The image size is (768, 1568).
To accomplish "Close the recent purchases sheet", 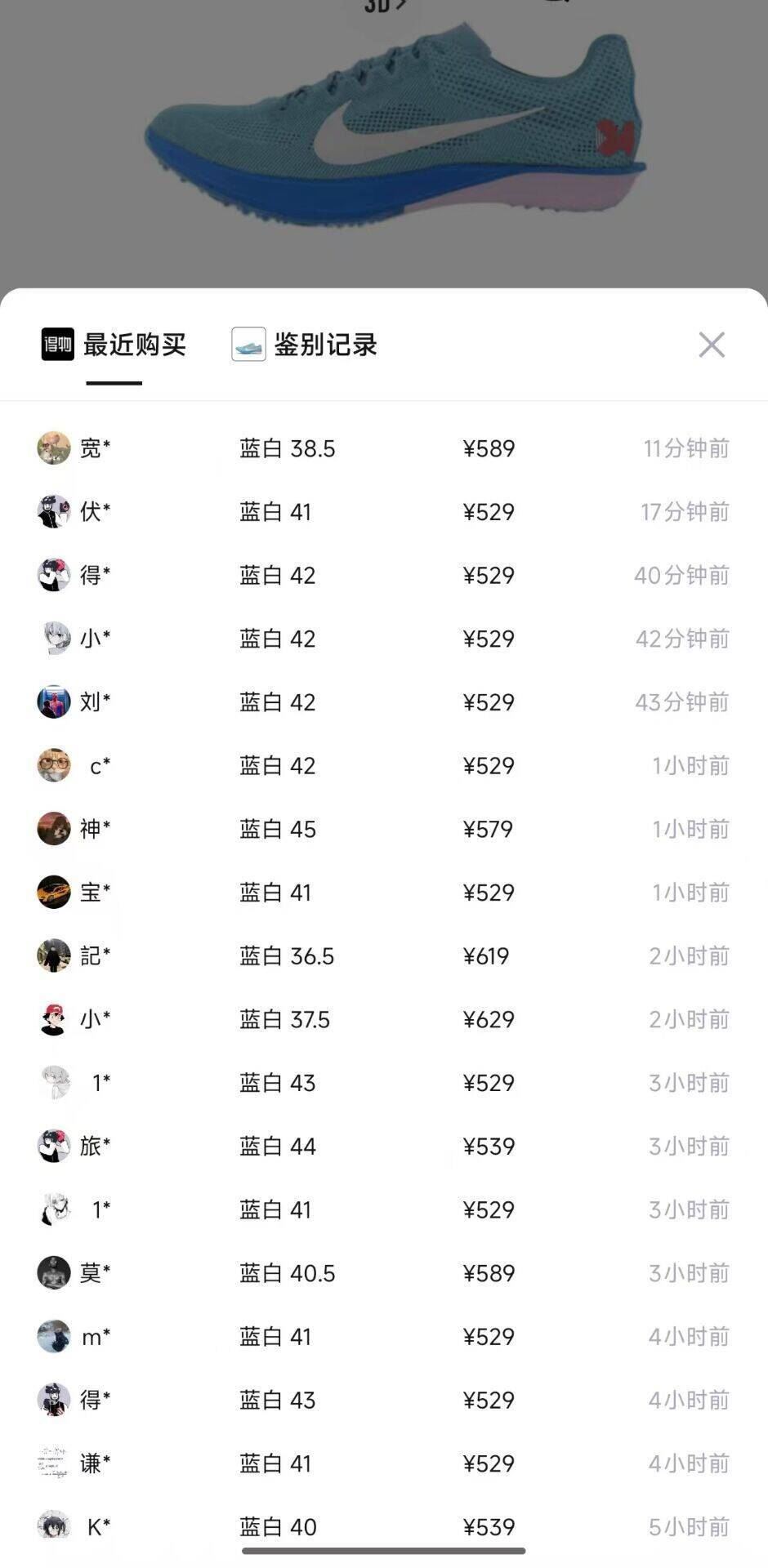I will [712, 345].
